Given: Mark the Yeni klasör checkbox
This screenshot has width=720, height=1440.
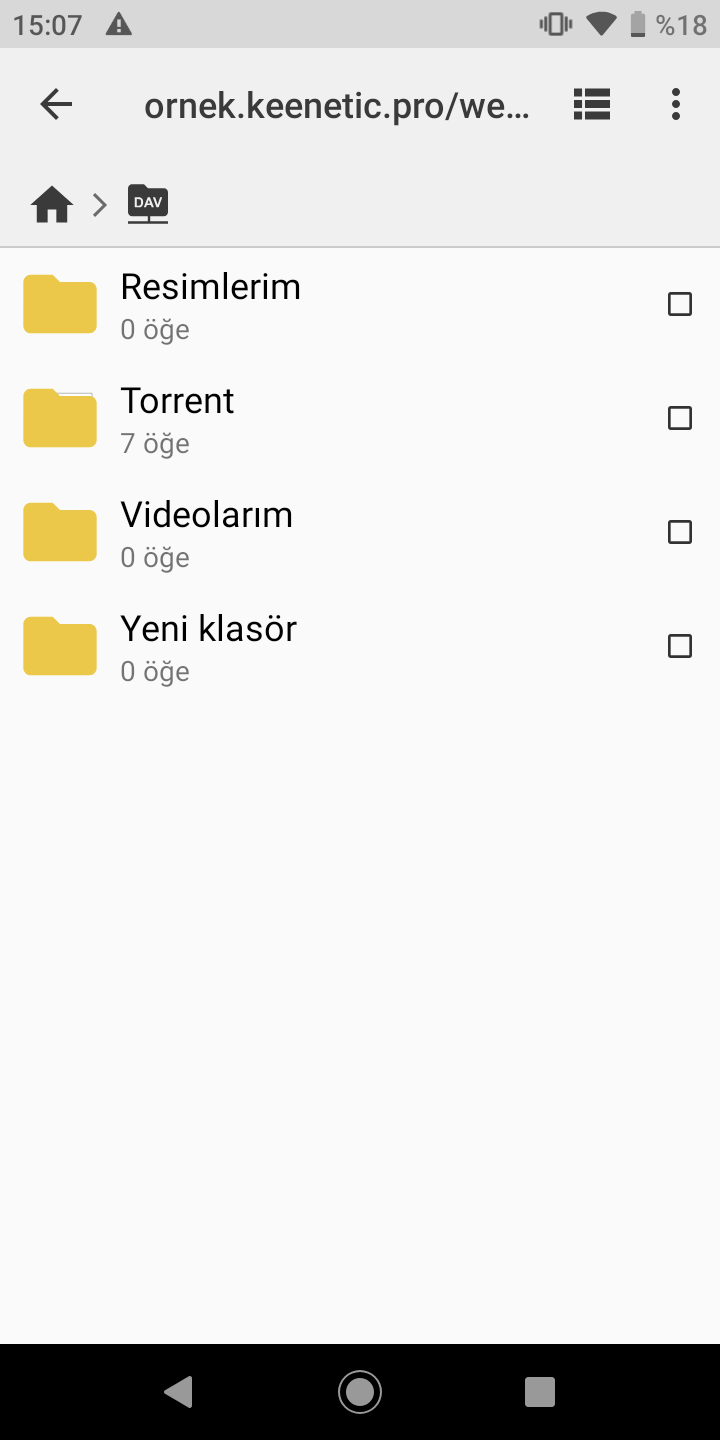Looking at the screenshot, I should [680, 646].
